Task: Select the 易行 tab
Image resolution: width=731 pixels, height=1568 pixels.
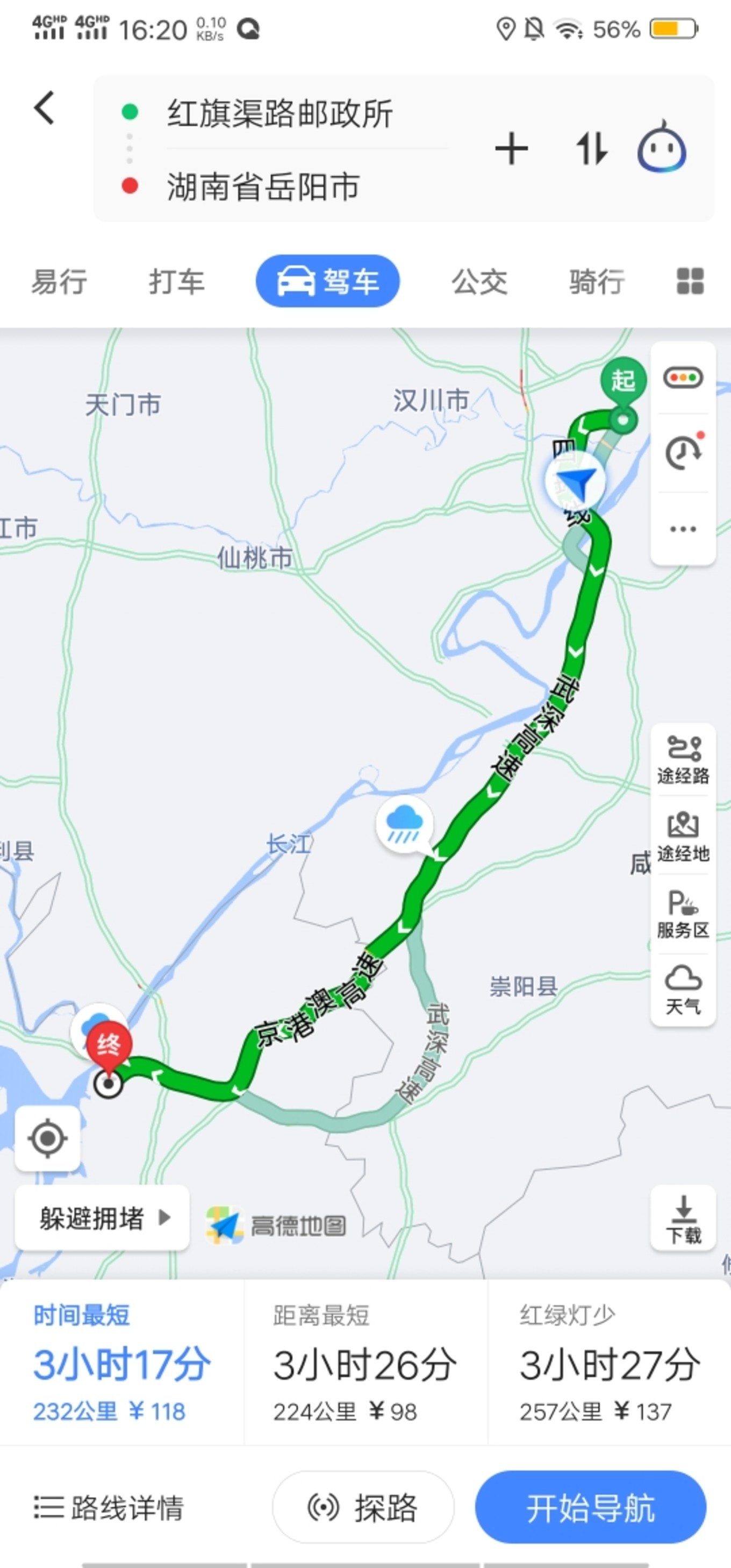Action: click(59, 282)
